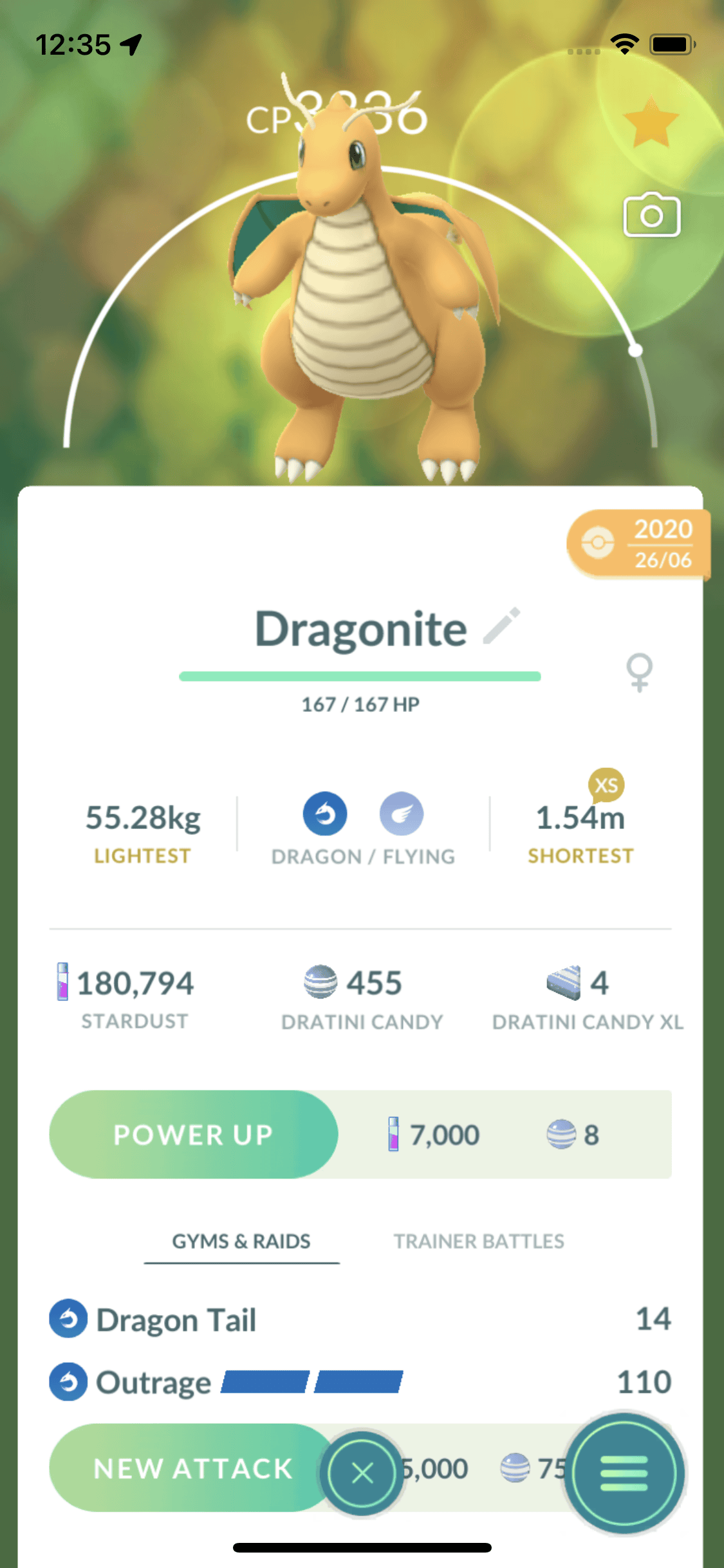This screenshot has width=724, height=1568.
Task: Open the Pokémon options menu
Action: coord(624,1472)
